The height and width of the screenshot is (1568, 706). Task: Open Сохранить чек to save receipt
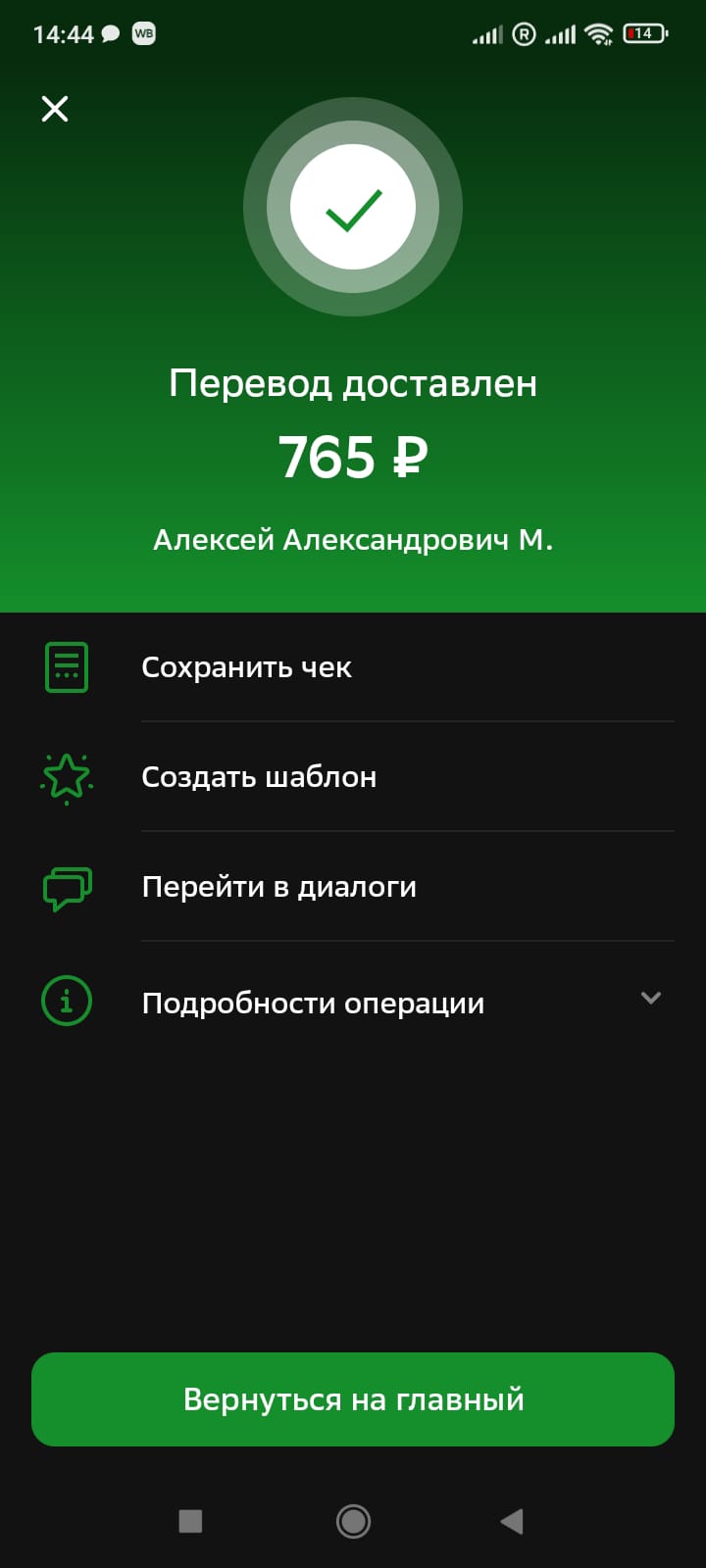coord(353,667)
